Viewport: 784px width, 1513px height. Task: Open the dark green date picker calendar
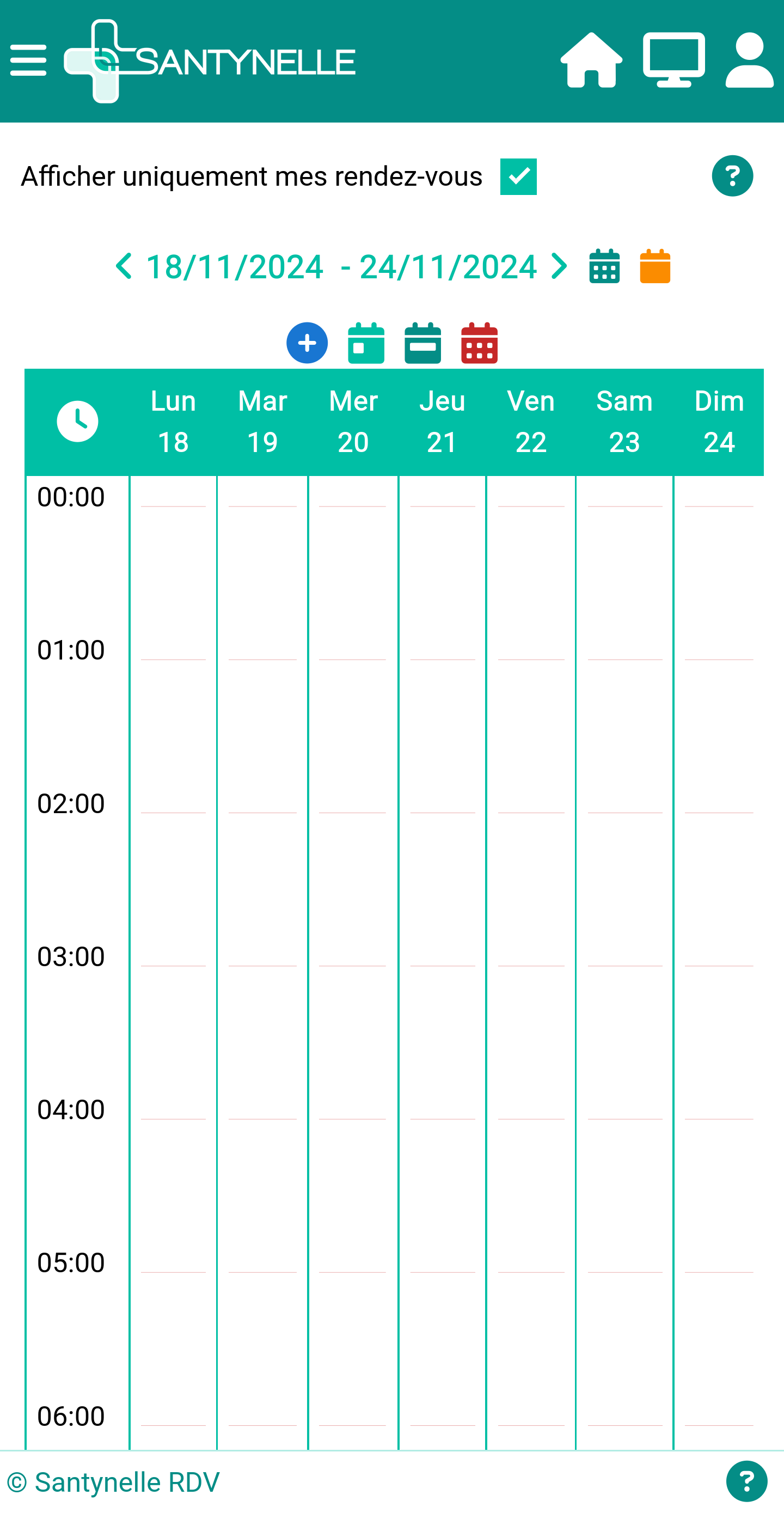(x=604, y=266)
